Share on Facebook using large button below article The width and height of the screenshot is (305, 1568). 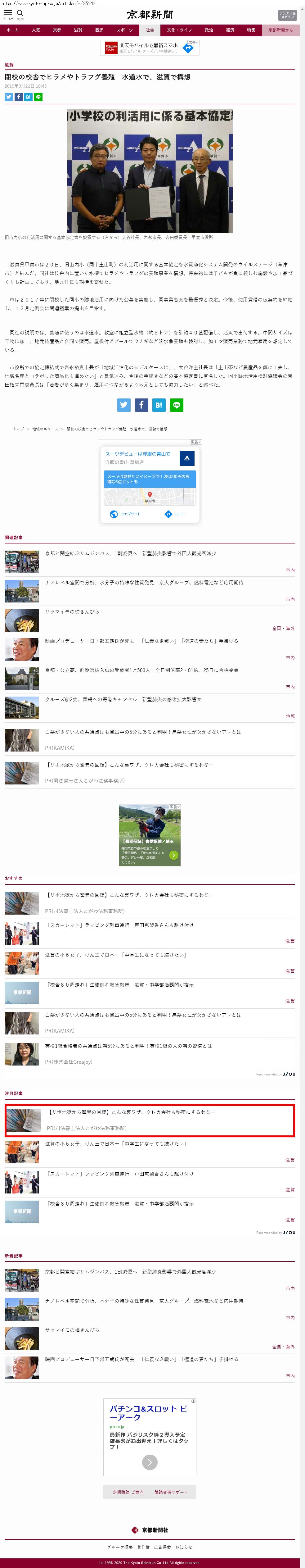pos(141,405)
